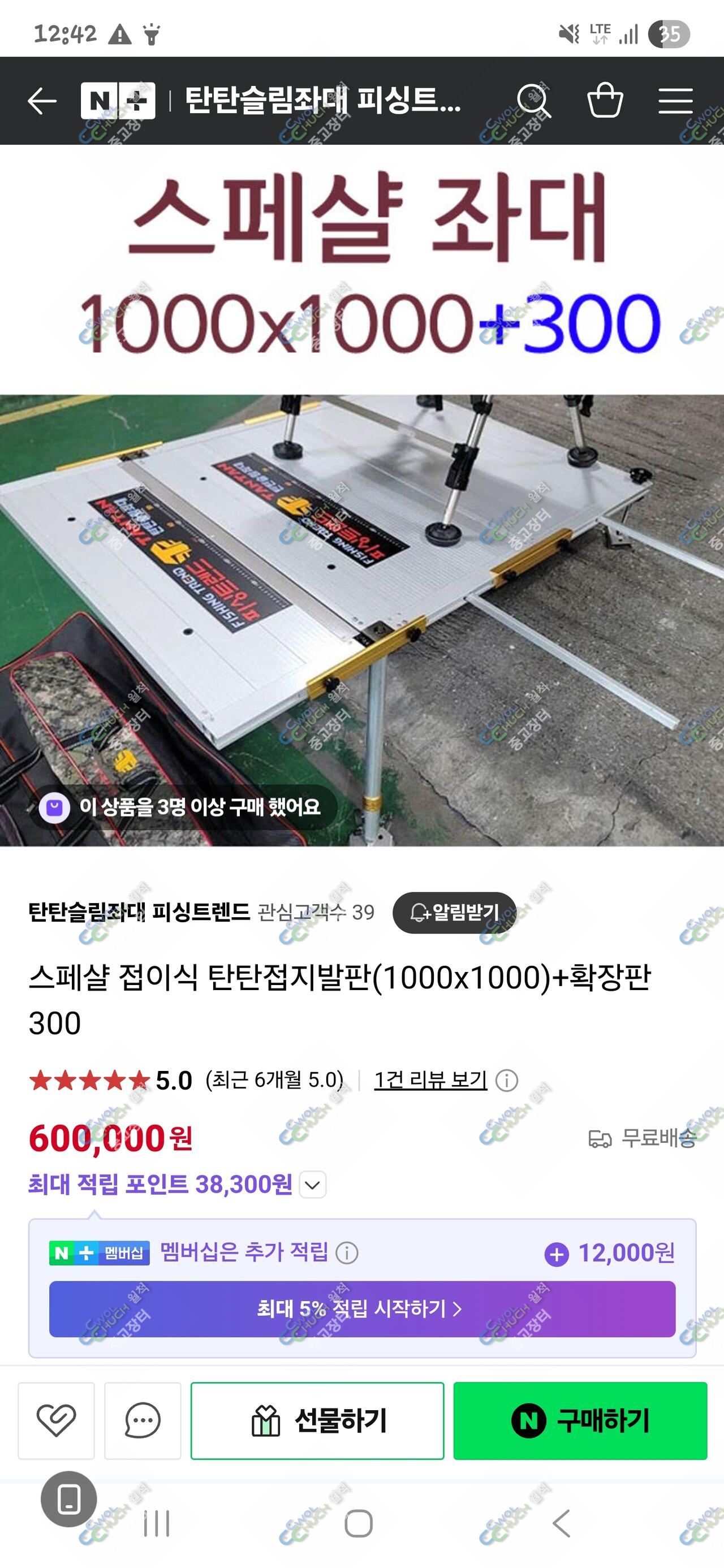Image resolution: width=724 pixels, height=1568 pixels.
Task: Go back using the top-left arrow
Action: [42, 101]
